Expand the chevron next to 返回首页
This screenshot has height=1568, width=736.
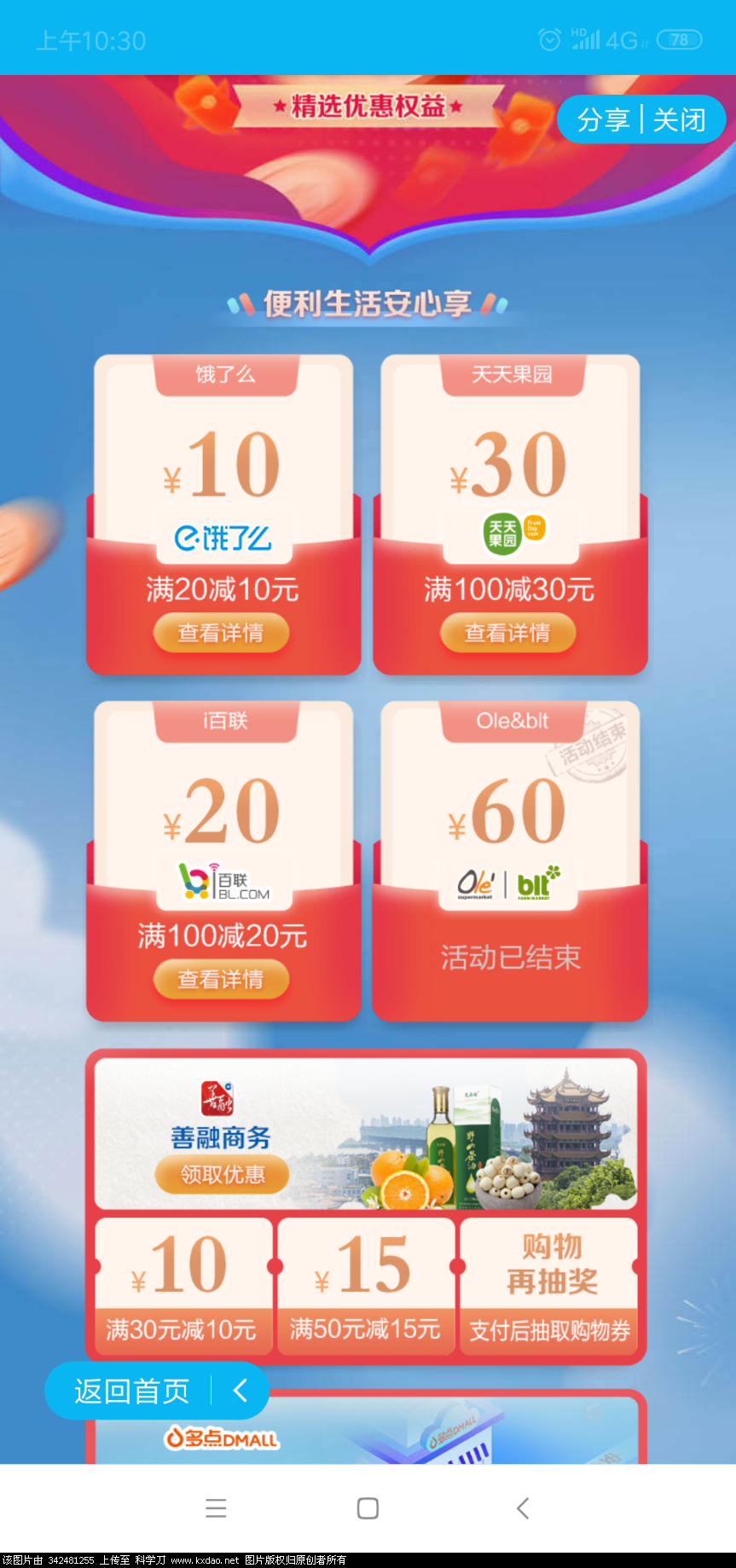(x=241, y=1391)
